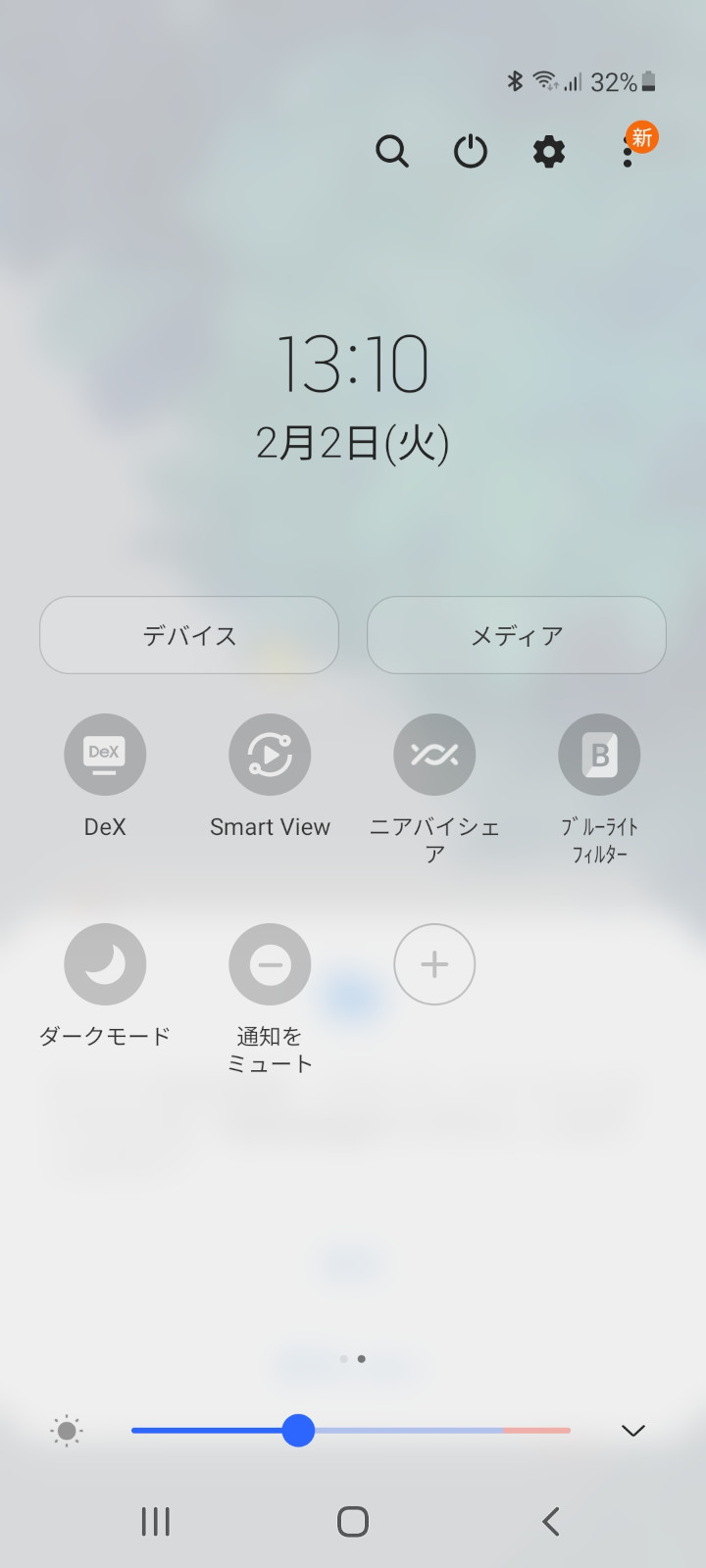Open recent apps
The width and height of the screenshot is (706, 1568).
[x=156, y=1522]
